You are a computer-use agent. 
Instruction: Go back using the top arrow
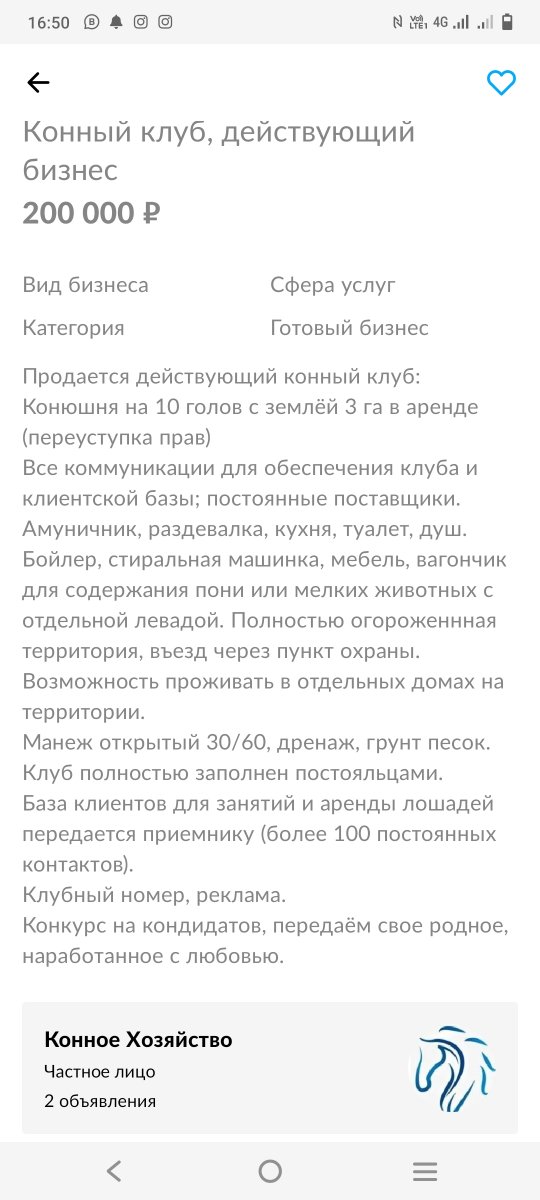tap(38, 83)
